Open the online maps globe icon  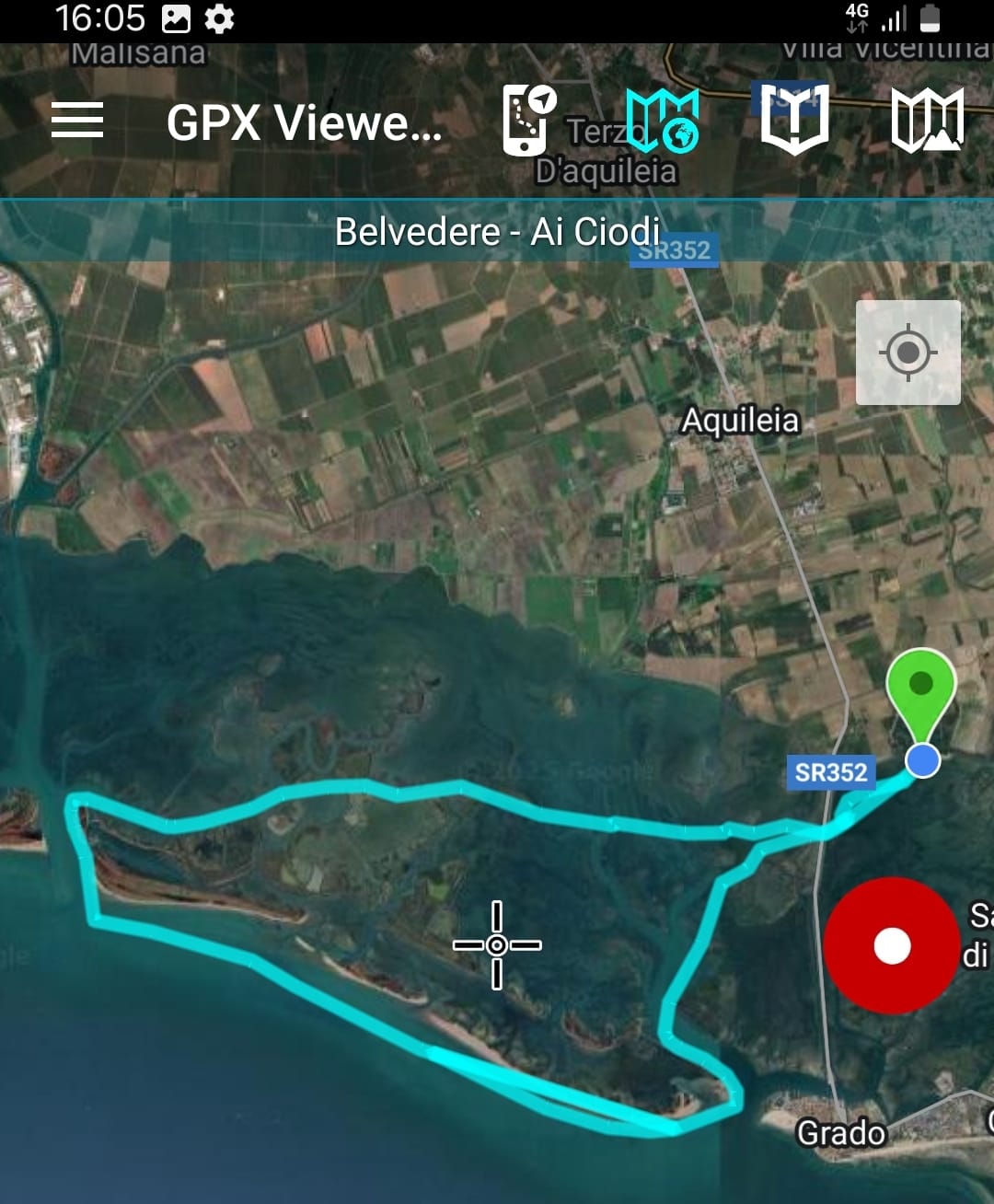click(x=663, y=121)
